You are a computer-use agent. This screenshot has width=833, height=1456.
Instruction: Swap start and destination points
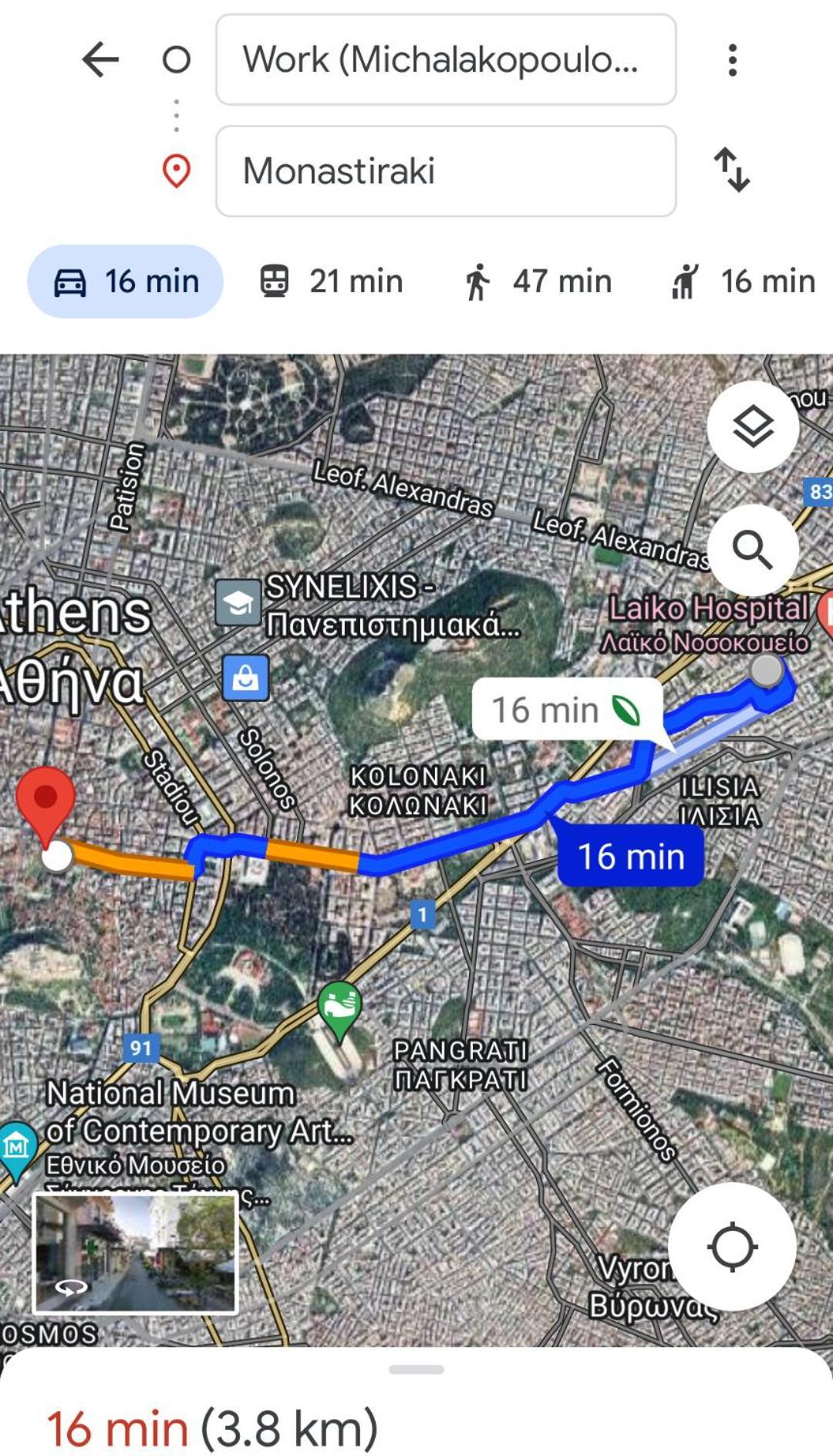pos(732,170)
